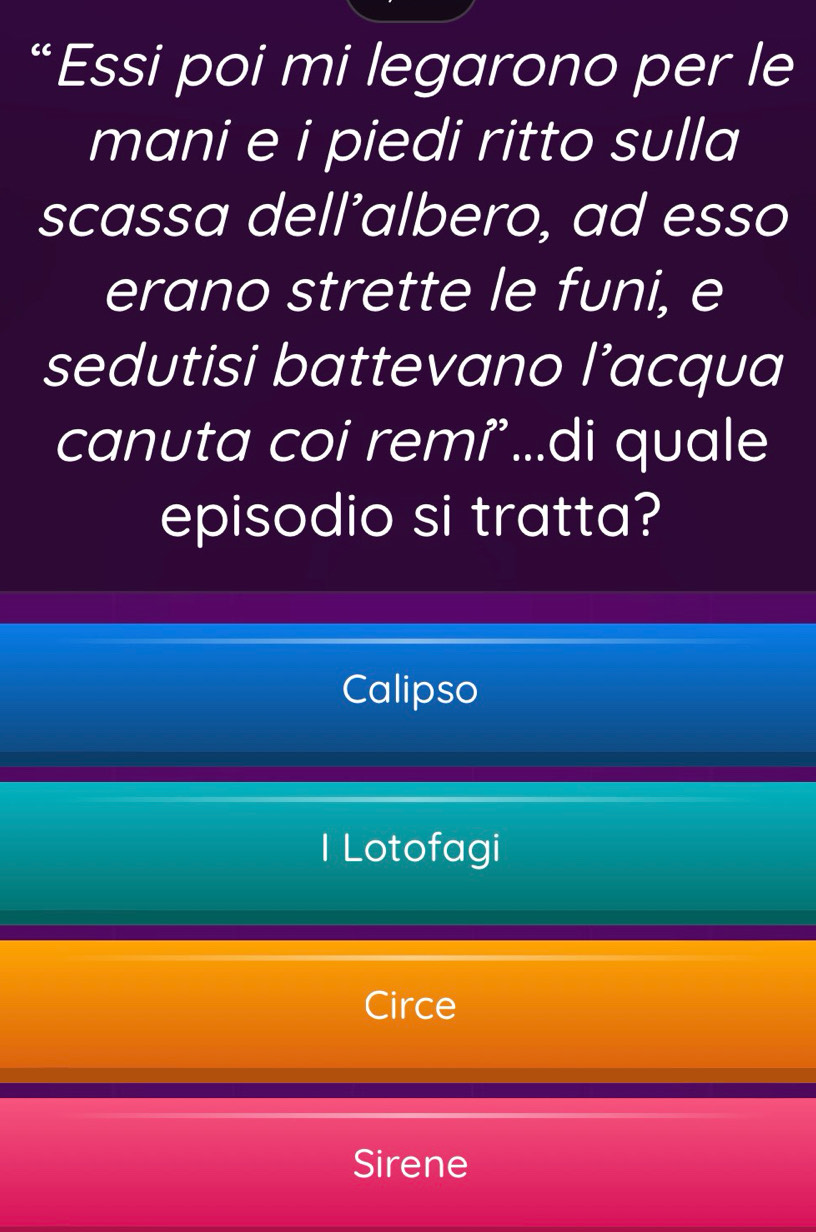Pick the Circe answer option

pos(408,1006)
